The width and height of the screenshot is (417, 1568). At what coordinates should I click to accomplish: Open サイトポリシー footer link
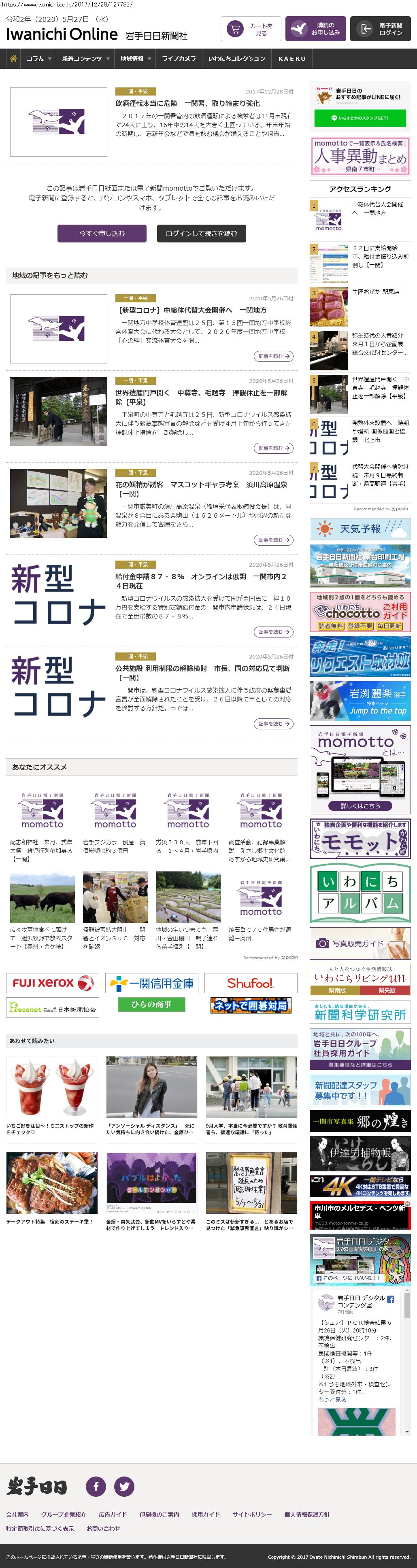(x=252, y=1515)
